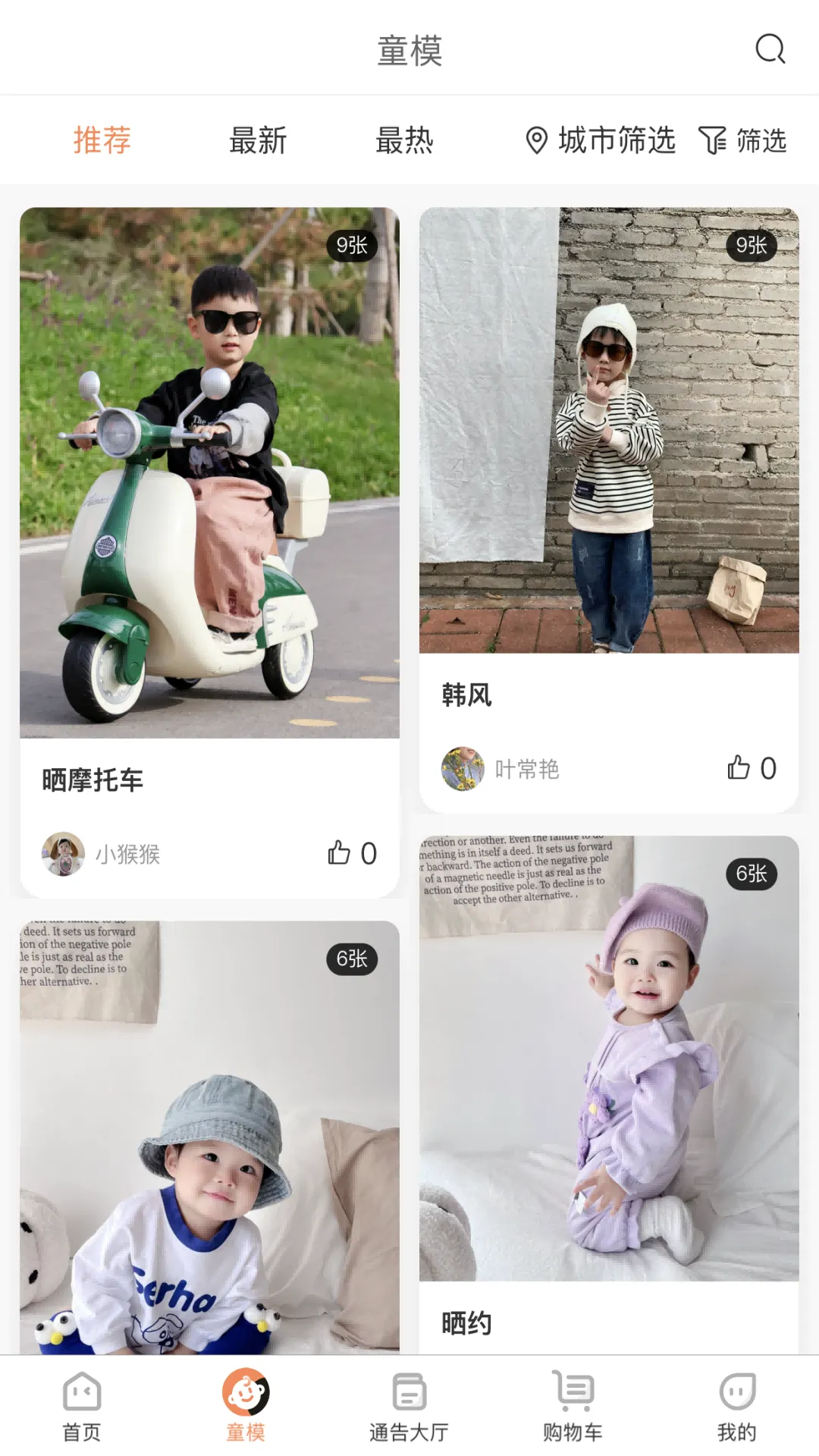The height and width of the screenshot is (1456, 819).
Task: Open the 城市筛选 city filter
Action: (x=600, y=141)
